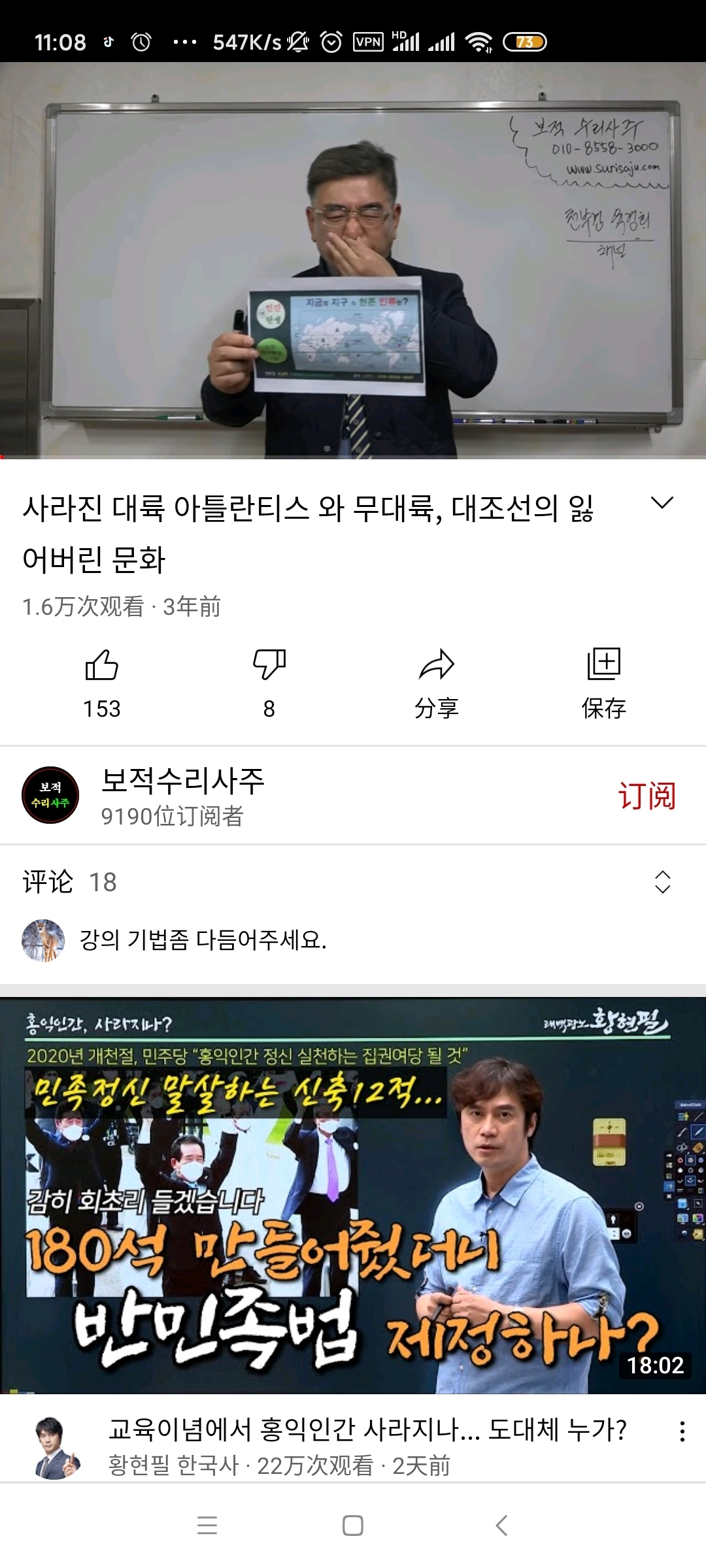Viewport: 706px width, 1568px height.
Task: Expand the 评论 comments section
Action: pyautogui.click(x=662, y=882)
